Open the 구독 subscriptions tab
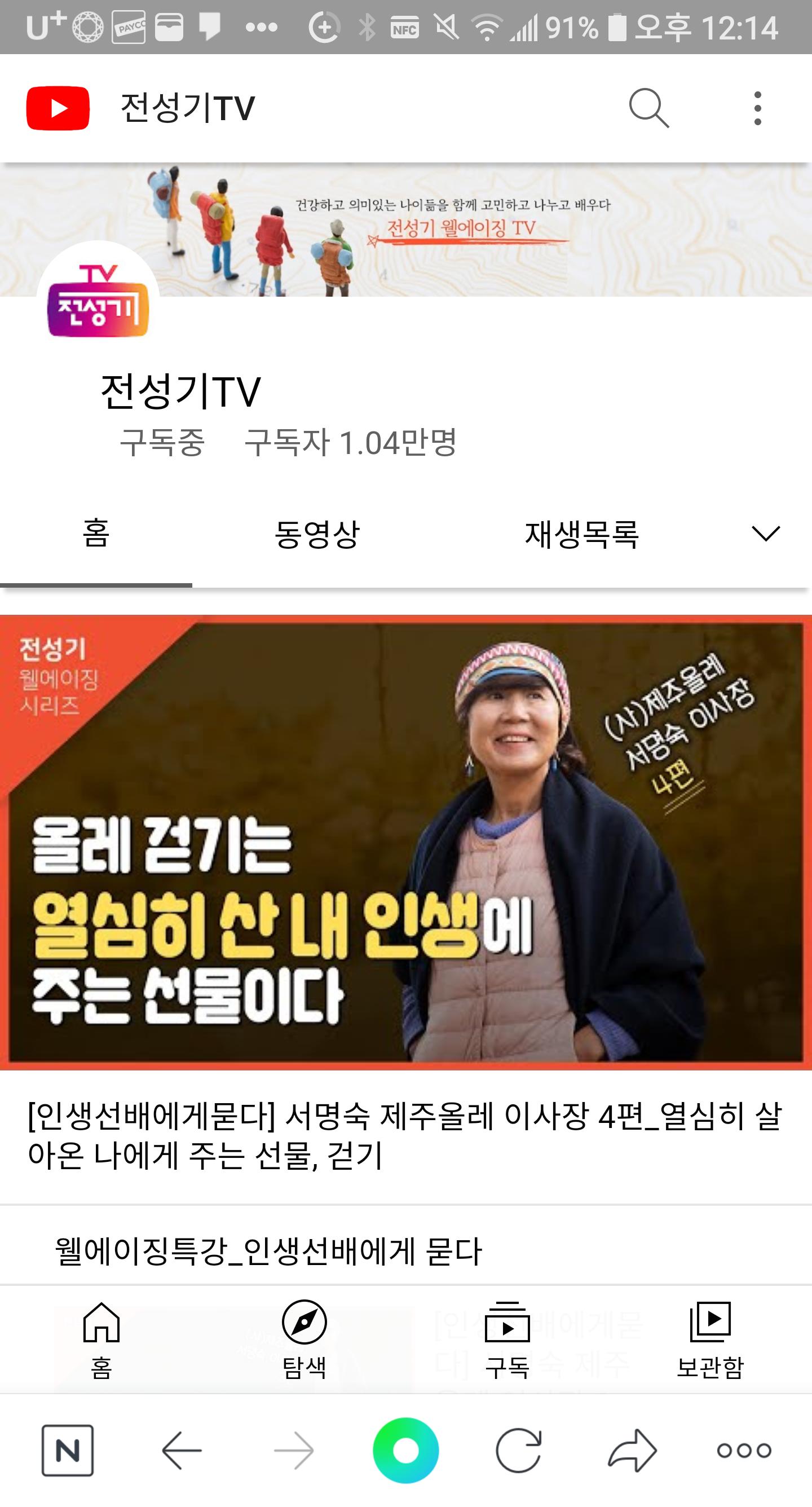812x1507 pixels. [507, 1341]
